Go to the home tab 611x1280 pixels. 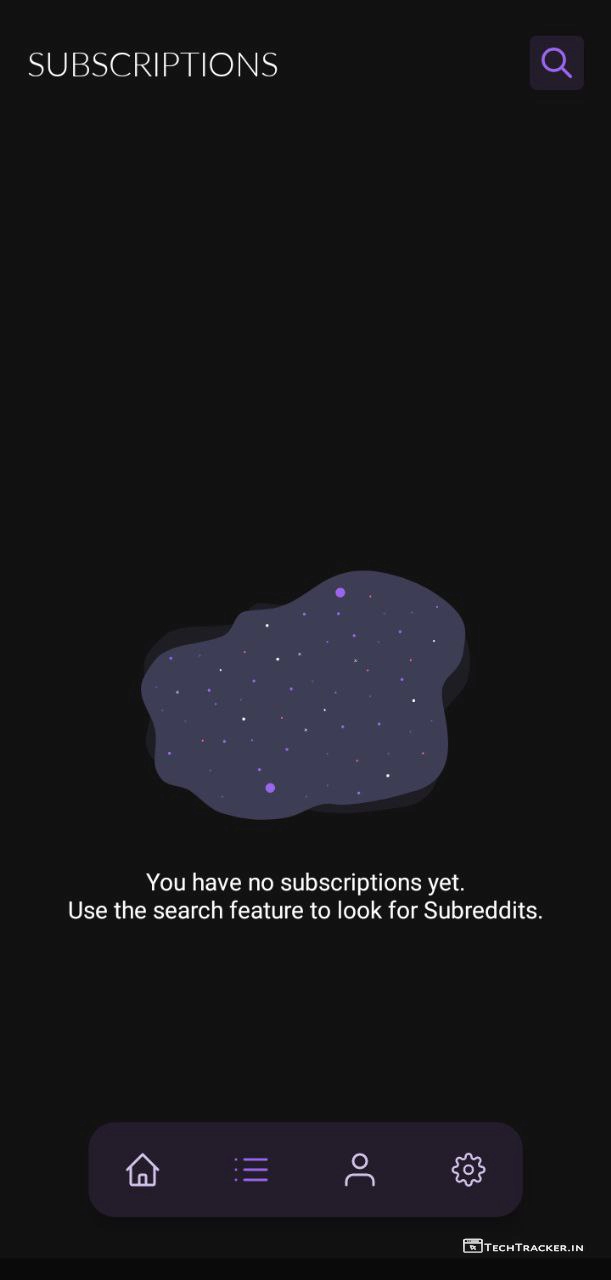coord(142,1169)
